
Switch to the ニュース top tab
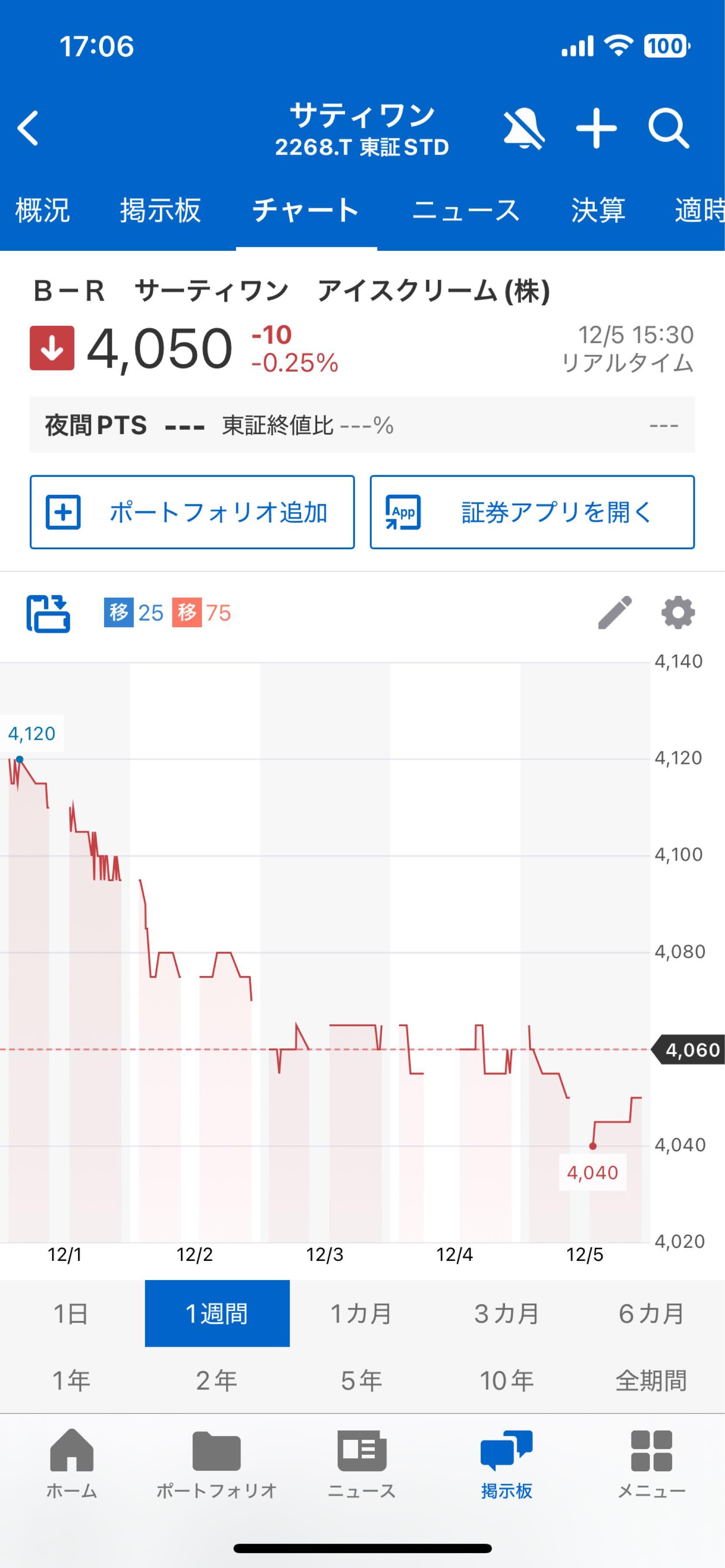click(466, 211)
